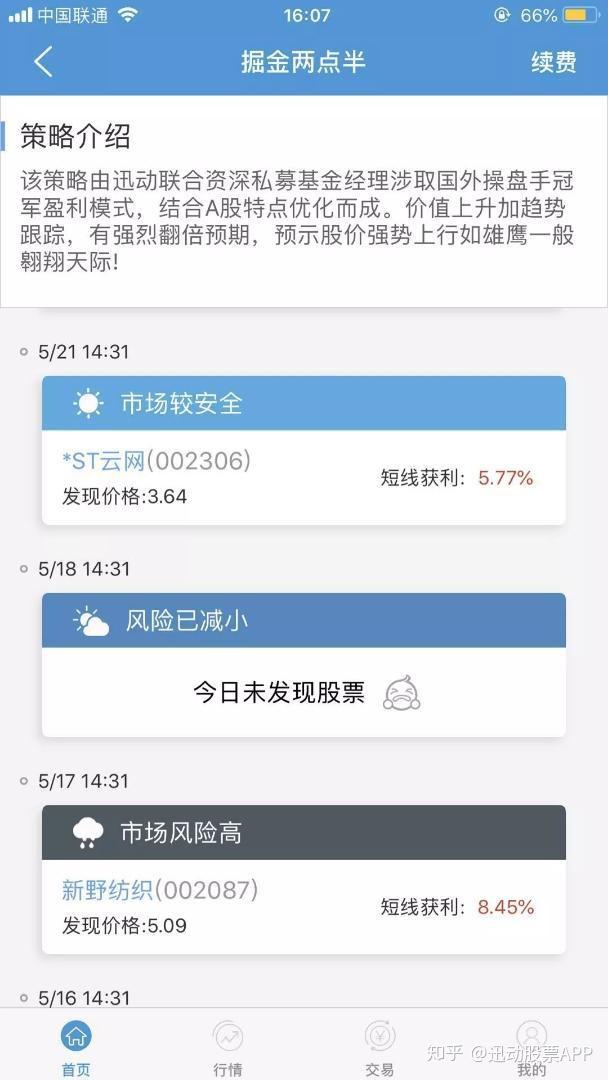Open the 新野纺织(002087) stock card

pos(160,890)
